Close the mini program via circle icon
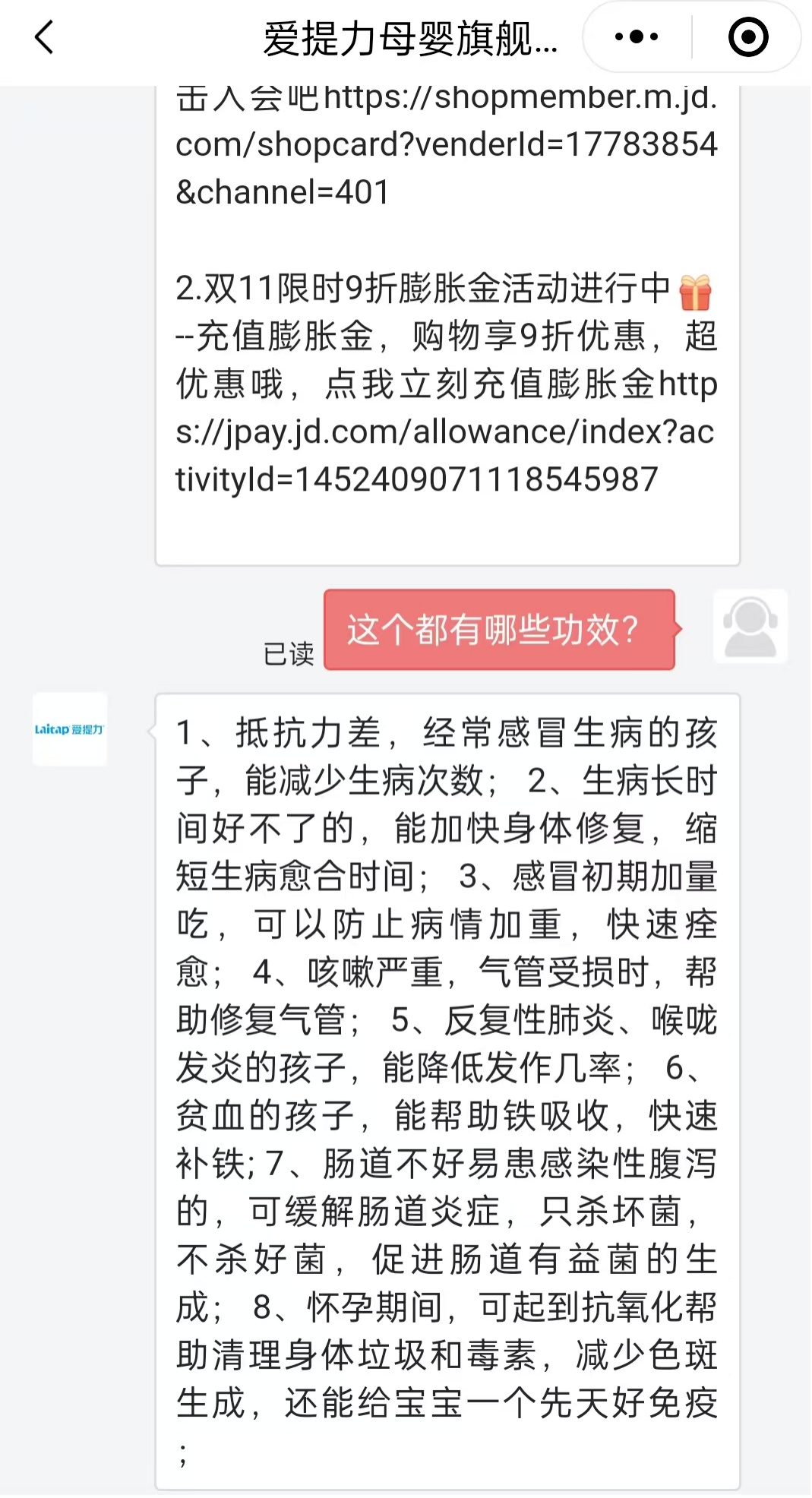Viewport: 812px width, 1498px height. (747, 37)
